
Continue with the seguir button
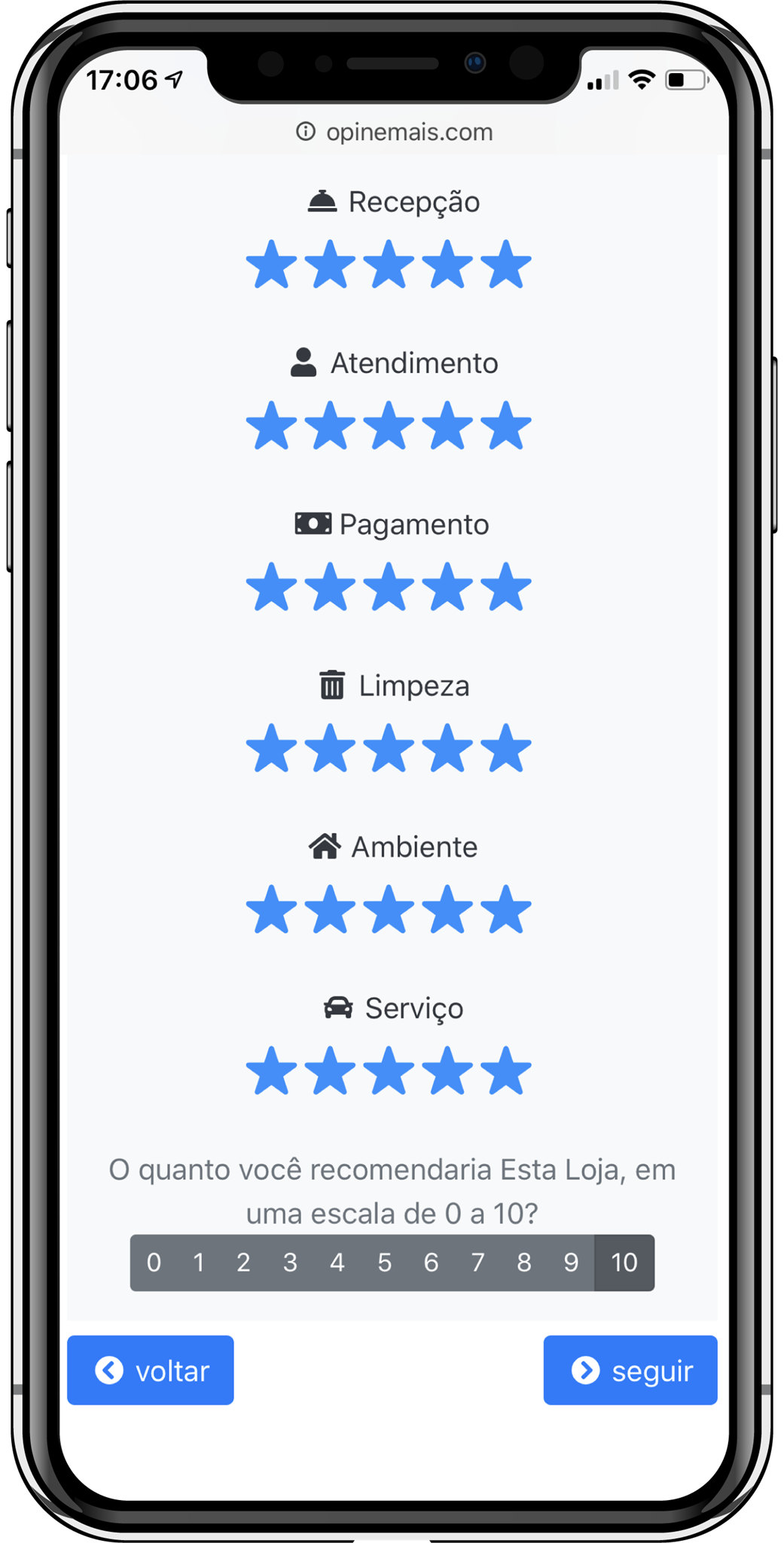(x=630, y=1370)
